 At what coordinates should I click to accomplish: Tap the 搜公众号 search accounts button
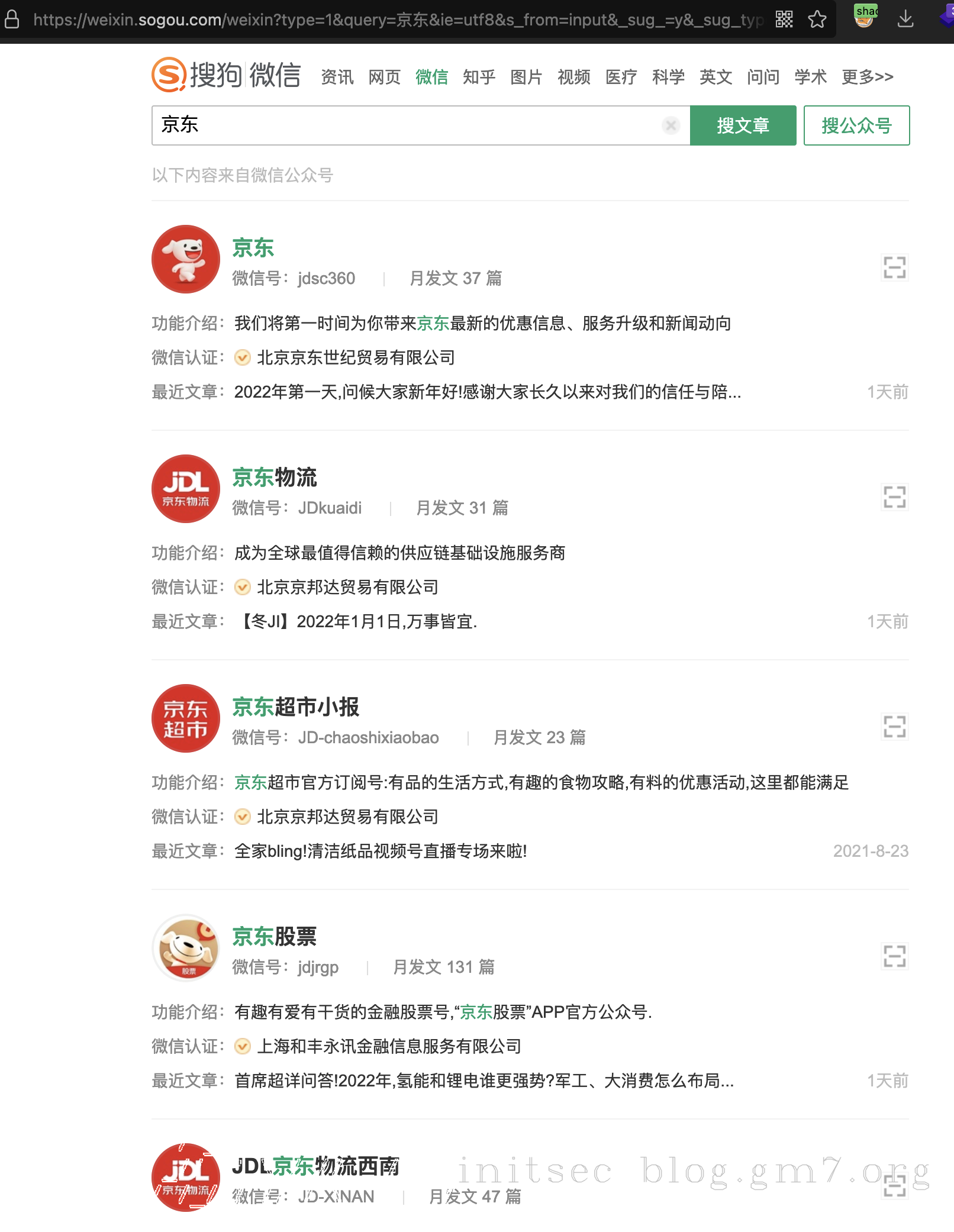[x=856, y=125]
